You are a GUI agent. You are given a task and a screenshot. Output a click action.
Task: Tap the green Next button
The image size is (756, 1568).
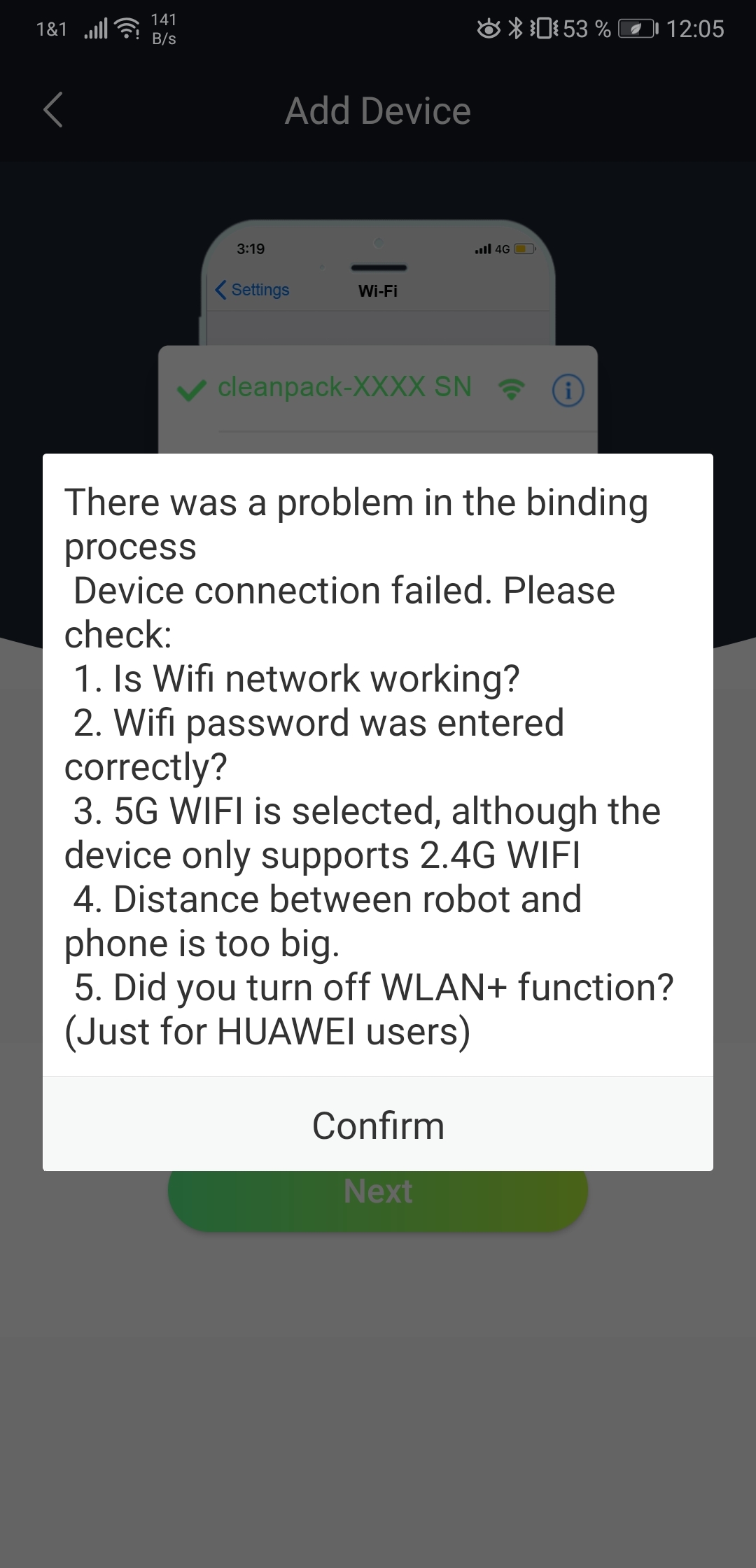378,1201
